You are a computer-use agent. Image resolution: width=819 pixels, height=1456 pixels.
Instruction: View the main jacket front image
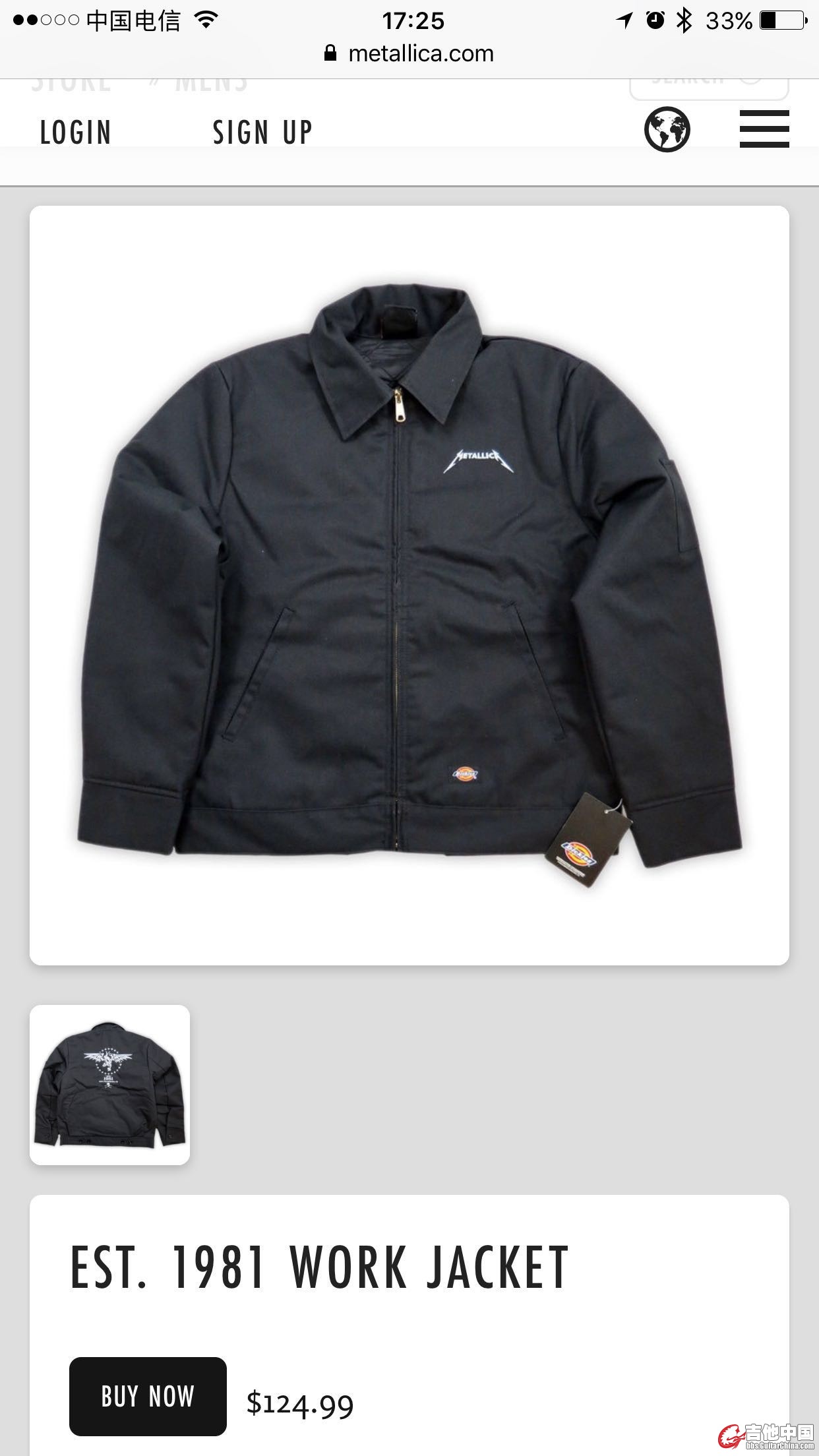(x=409, y=585)
